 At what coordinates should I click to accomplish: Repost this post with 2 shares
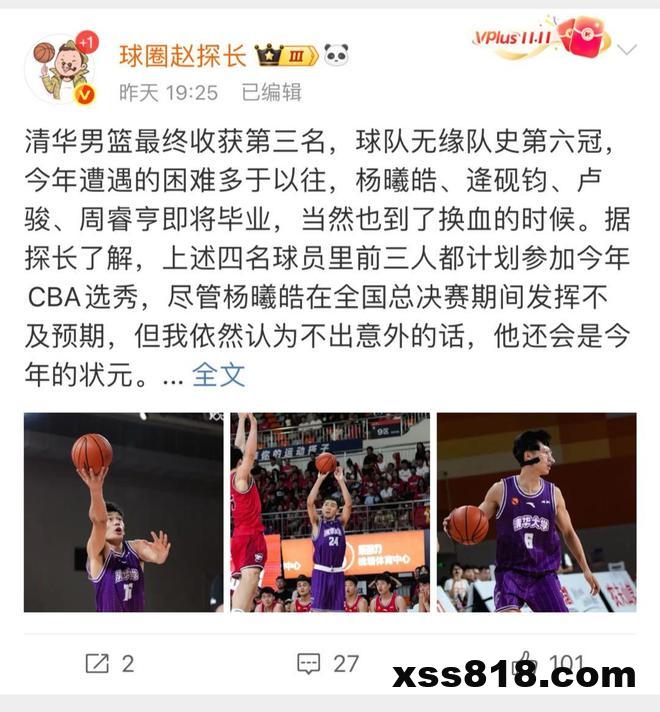coord(110,663)
